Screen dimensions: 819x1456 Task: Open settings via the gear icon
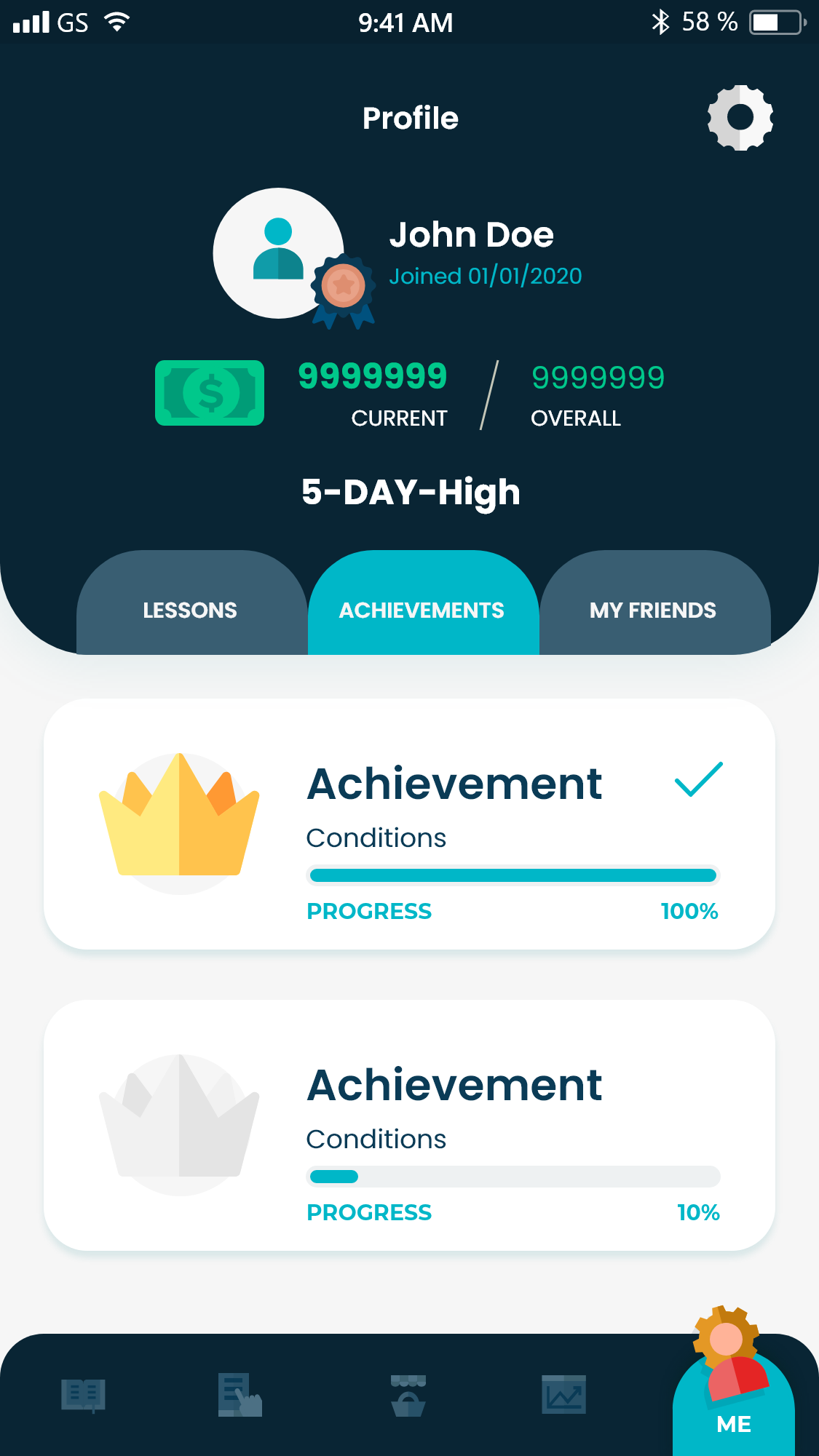point(740,118)
